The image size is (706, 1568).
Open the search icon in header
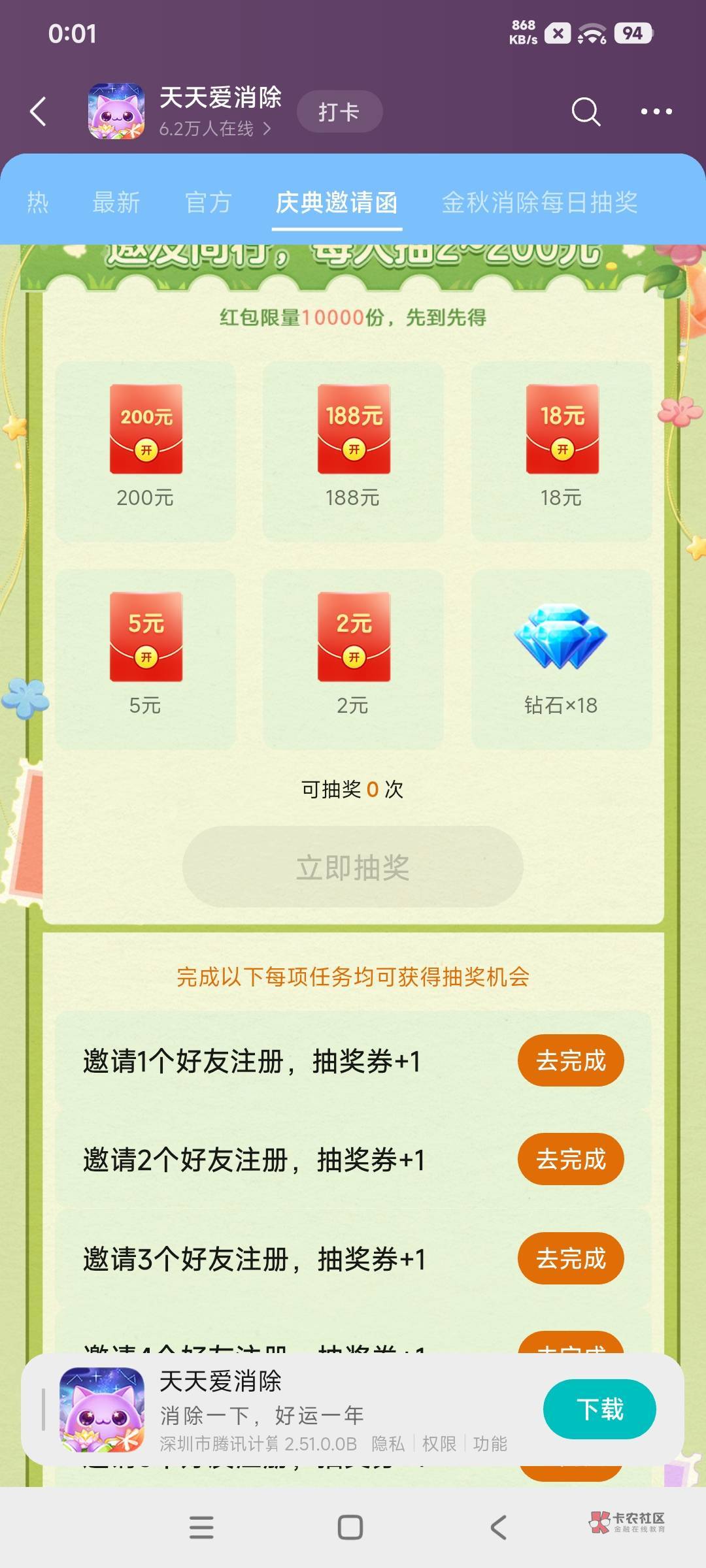point(586,111)
